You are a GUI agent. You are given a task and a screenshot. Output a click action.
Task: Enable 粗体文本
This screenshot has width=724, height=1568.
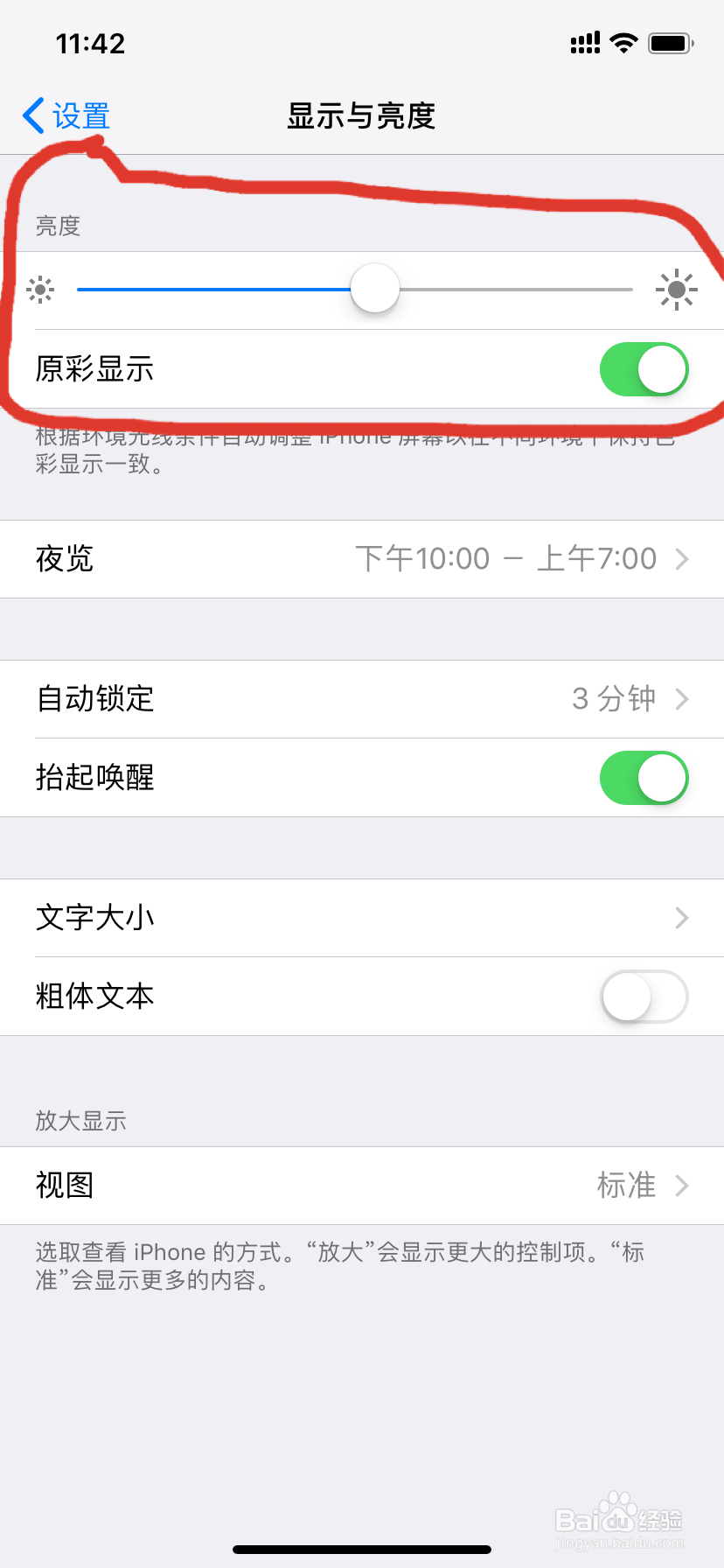pos(644,997)
